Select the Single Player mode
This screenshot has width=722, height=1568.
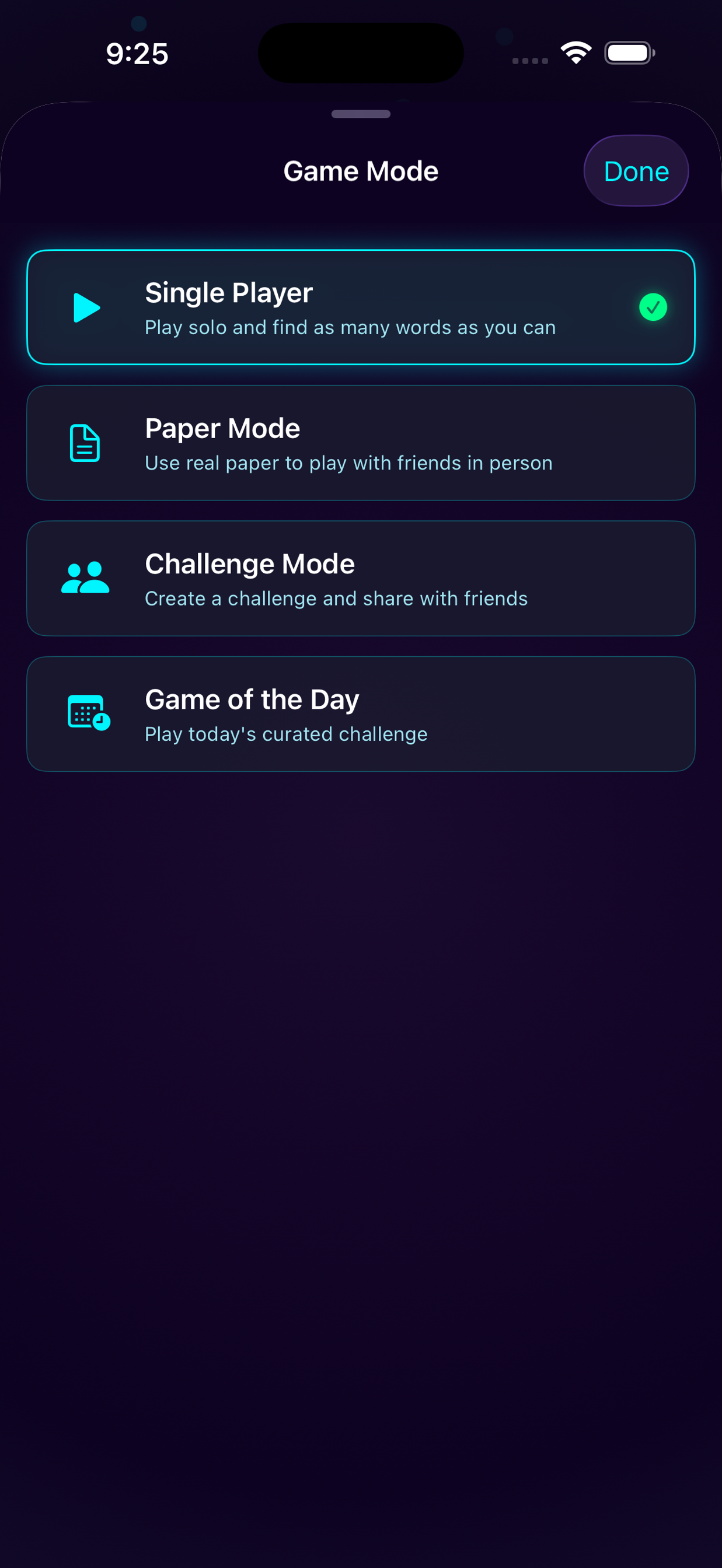pos(360,307)
